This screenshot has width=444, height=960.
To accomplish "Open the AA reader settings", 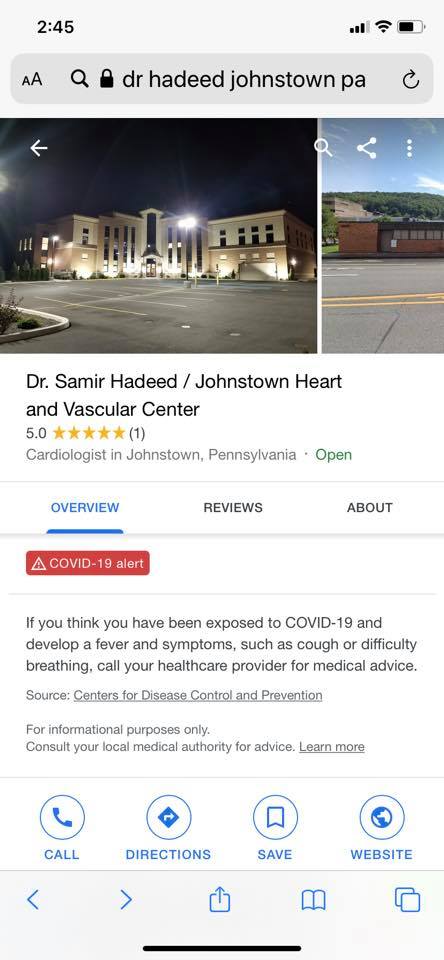I will pos(32,80).
